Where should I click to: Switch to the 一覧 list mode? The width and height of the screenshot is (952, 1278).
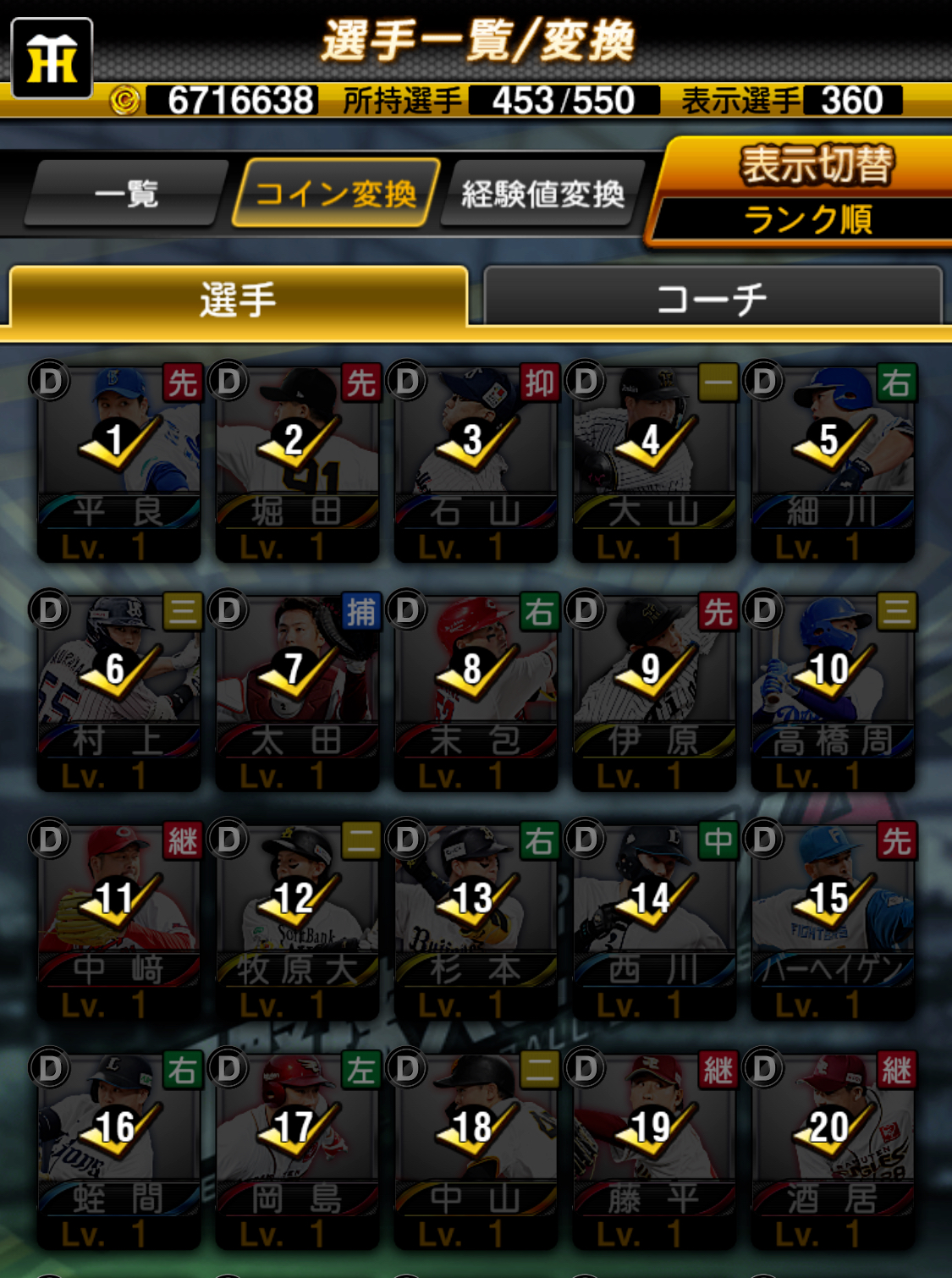click(x=127, y=194)
